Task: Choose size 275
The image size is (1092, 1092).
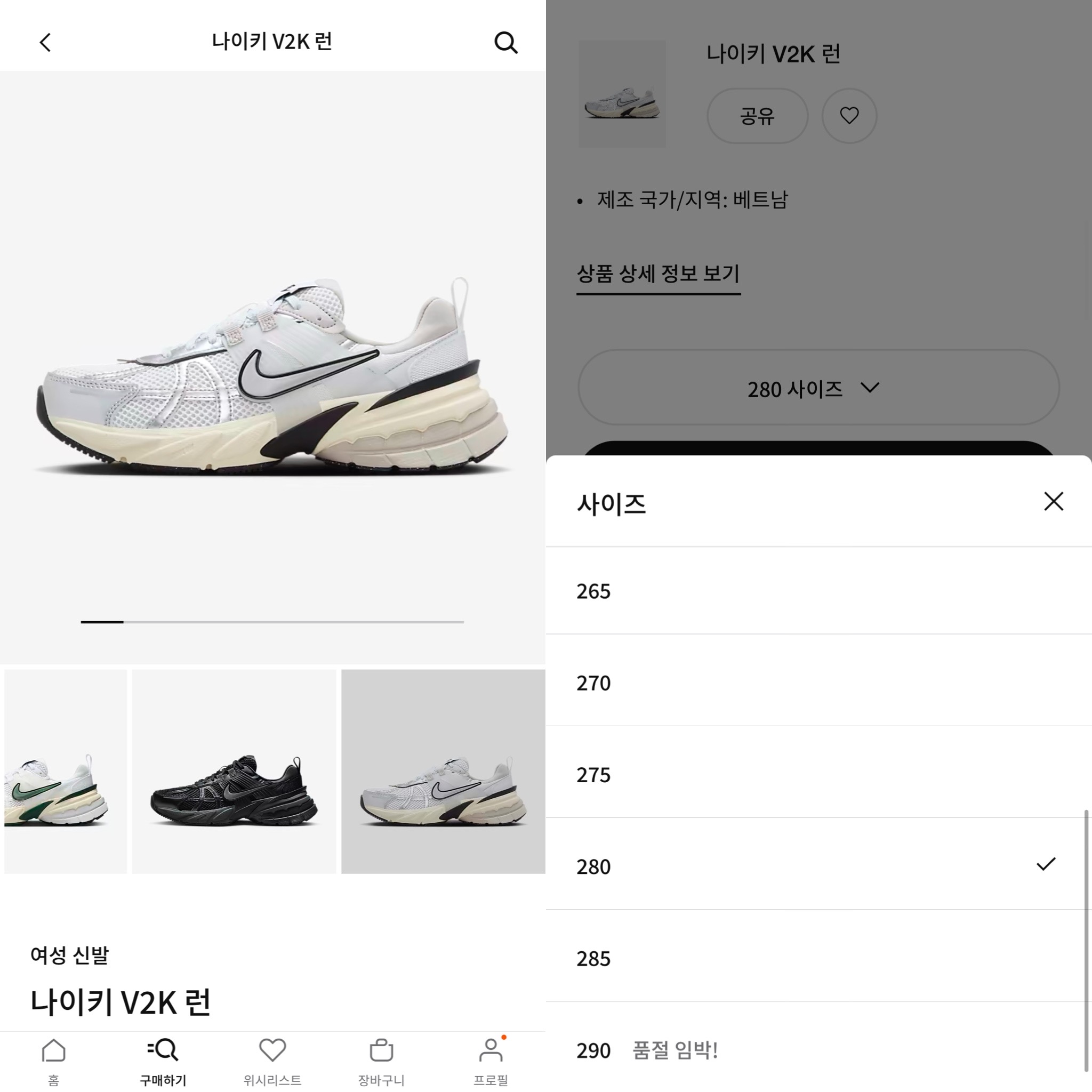Action: (x=818, y=775)
